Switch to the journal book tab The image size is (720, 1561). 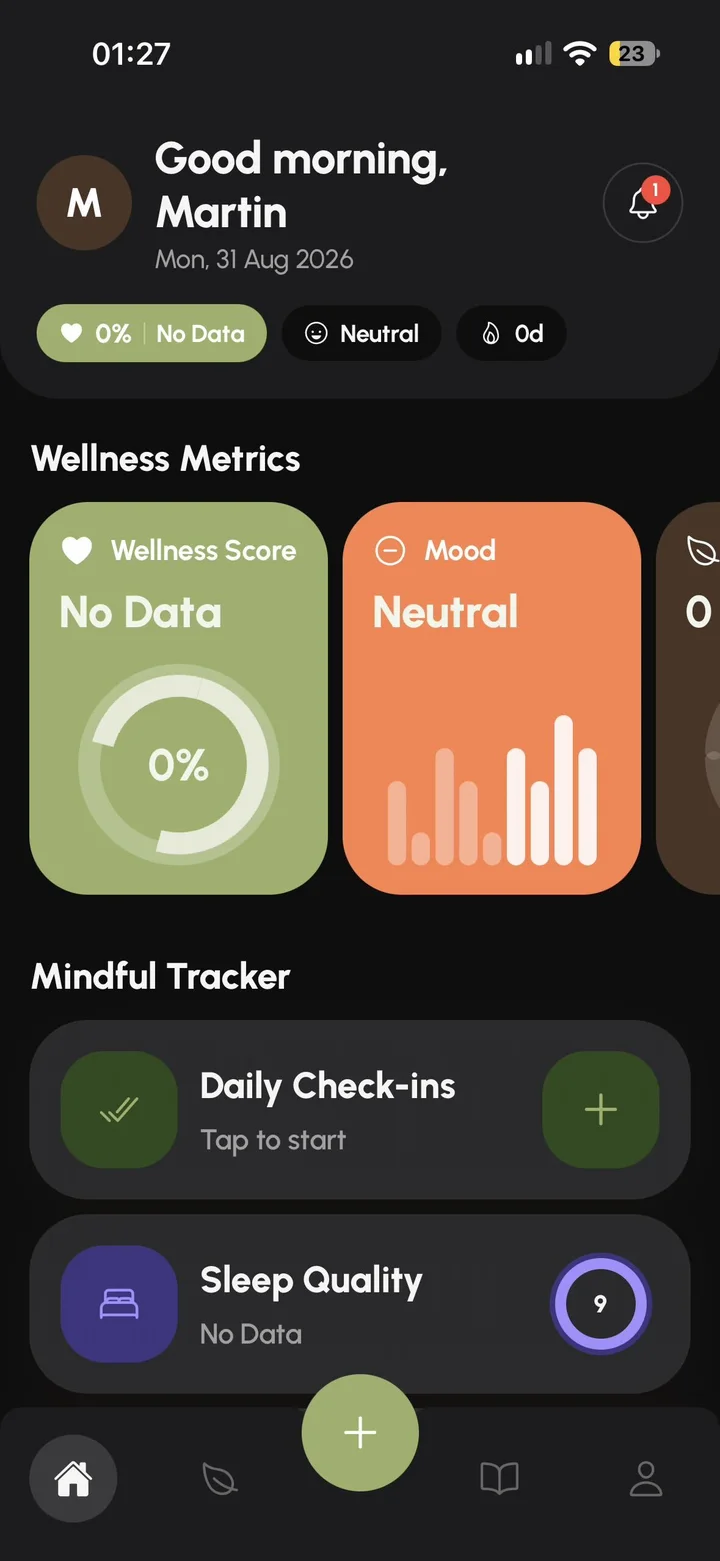pos(500,1479)
